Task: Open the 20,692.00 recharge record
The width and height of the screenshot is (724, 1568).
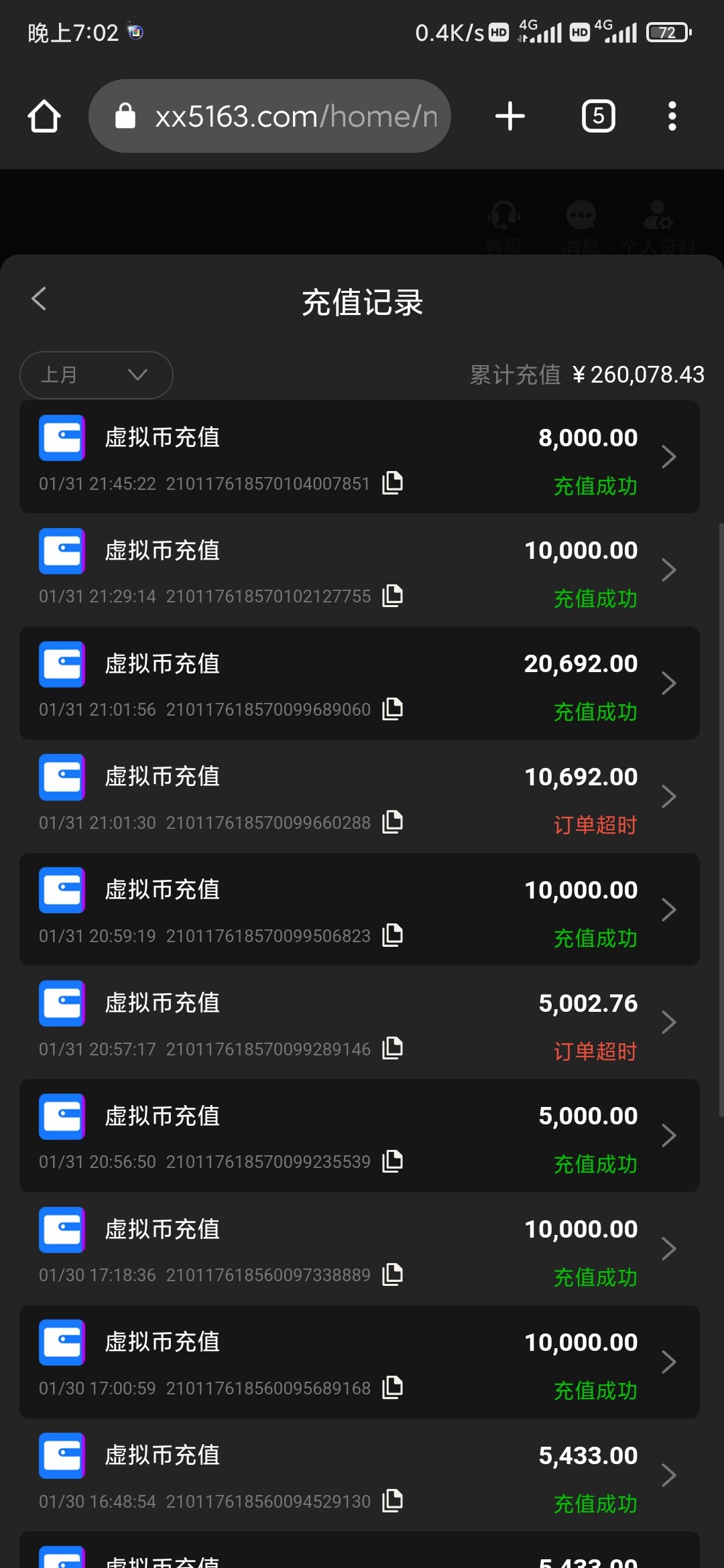Action: click(x=359, y=683)
